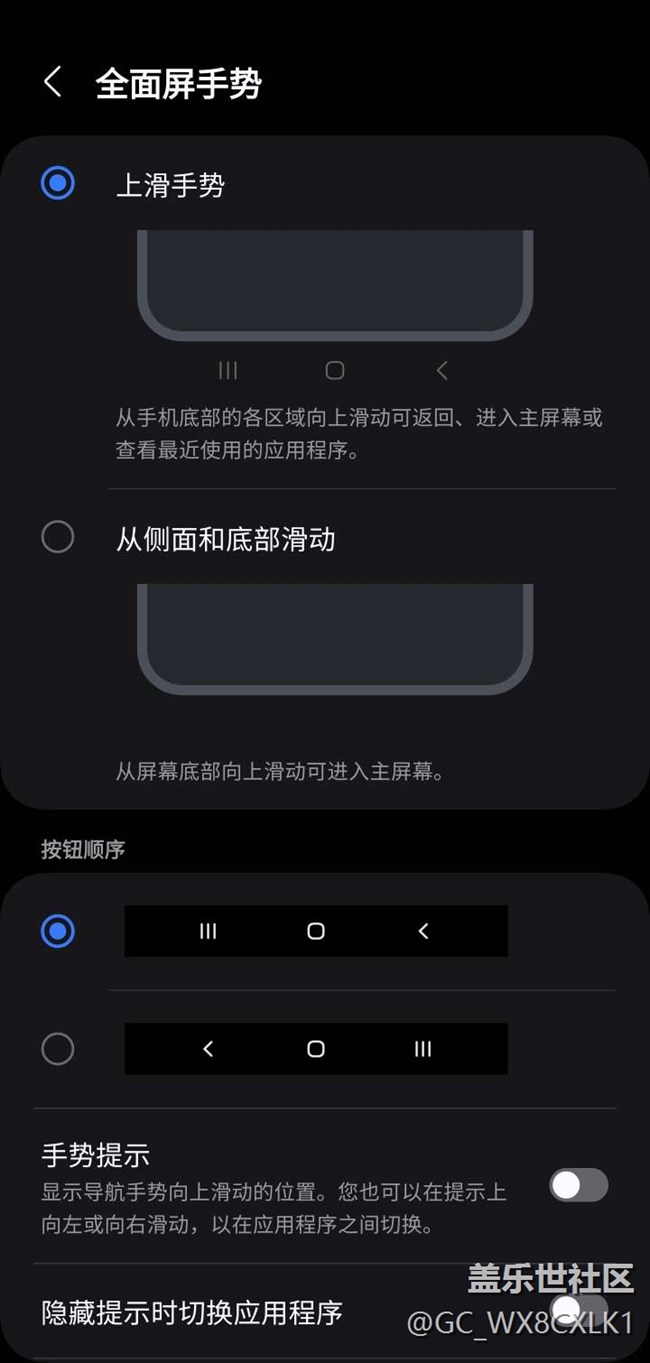
Task: Go back from 全面屏手势 settings
Action: [53, 83]
